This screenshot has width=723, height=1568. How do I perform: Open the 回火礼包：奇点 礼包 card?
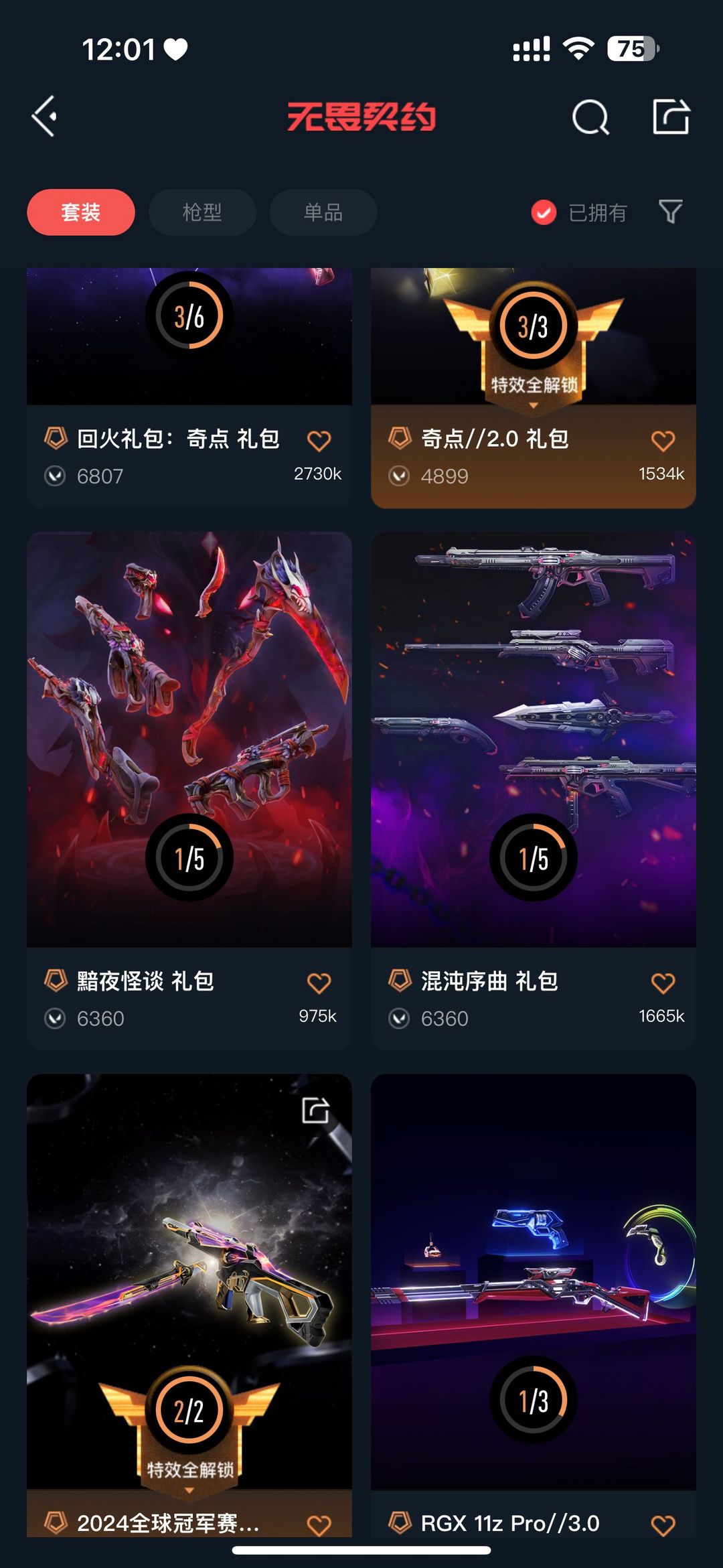[189, 388]
